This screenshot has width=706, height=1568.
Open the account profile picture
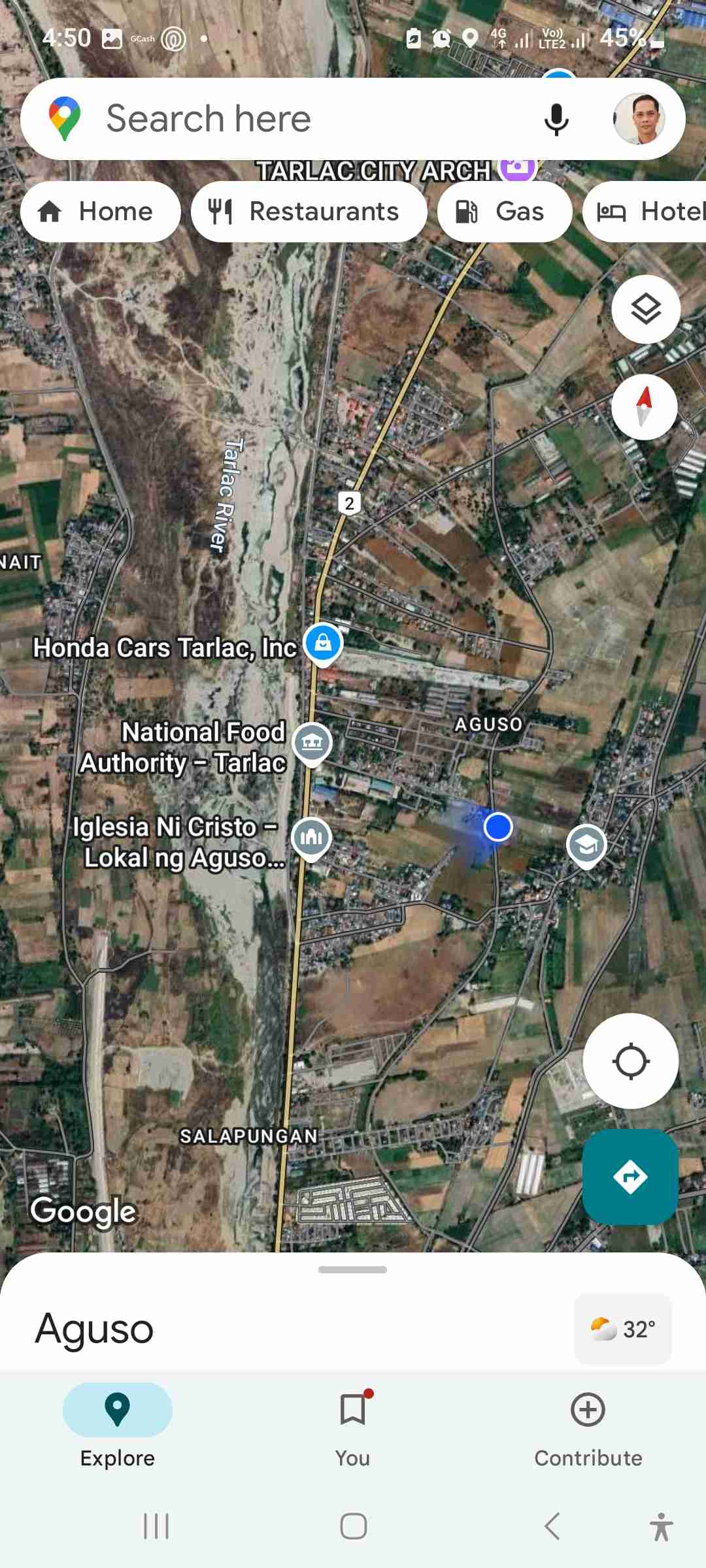click(639, 119)
